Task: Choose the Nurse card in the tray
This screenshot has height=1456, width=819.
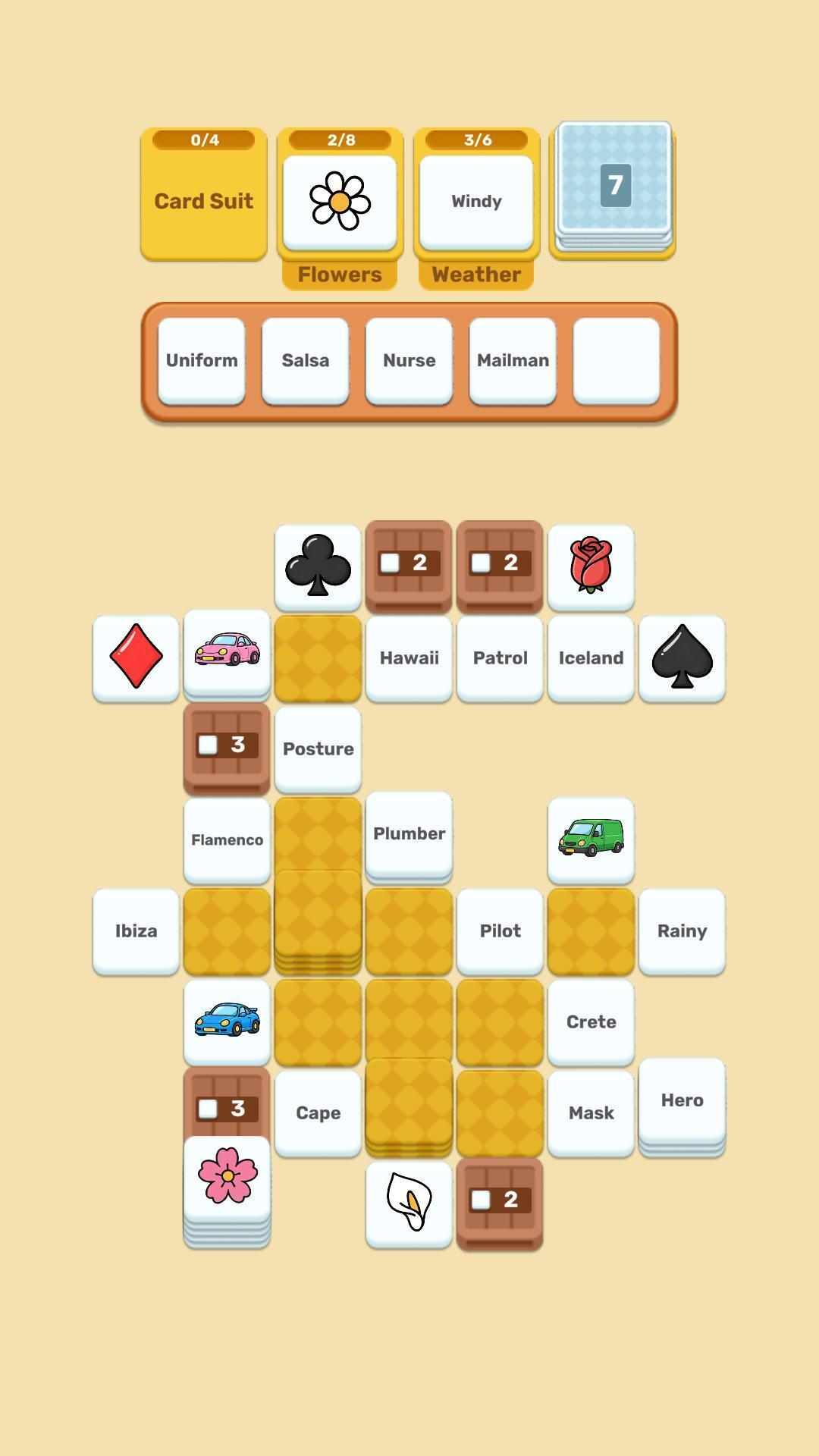Action: tap(409, 361)
